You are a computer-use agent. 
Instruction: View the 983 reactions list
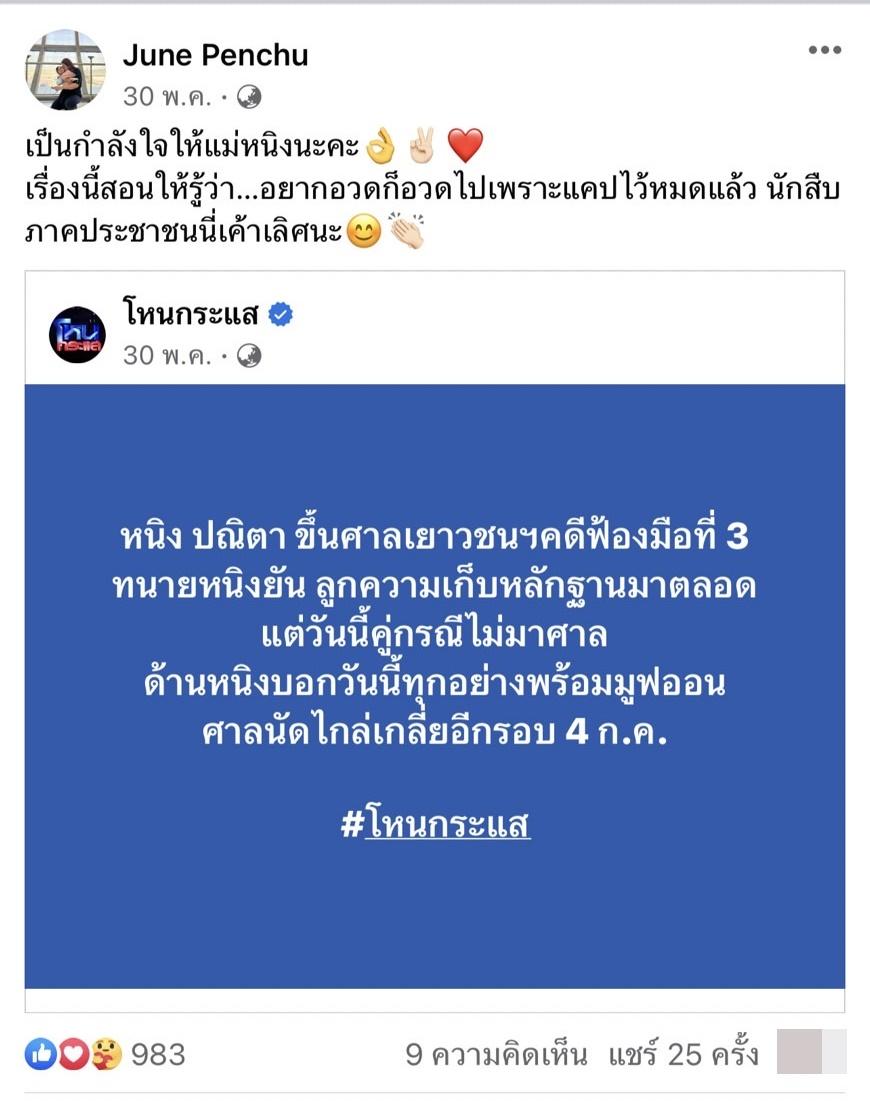[105, 1053]
